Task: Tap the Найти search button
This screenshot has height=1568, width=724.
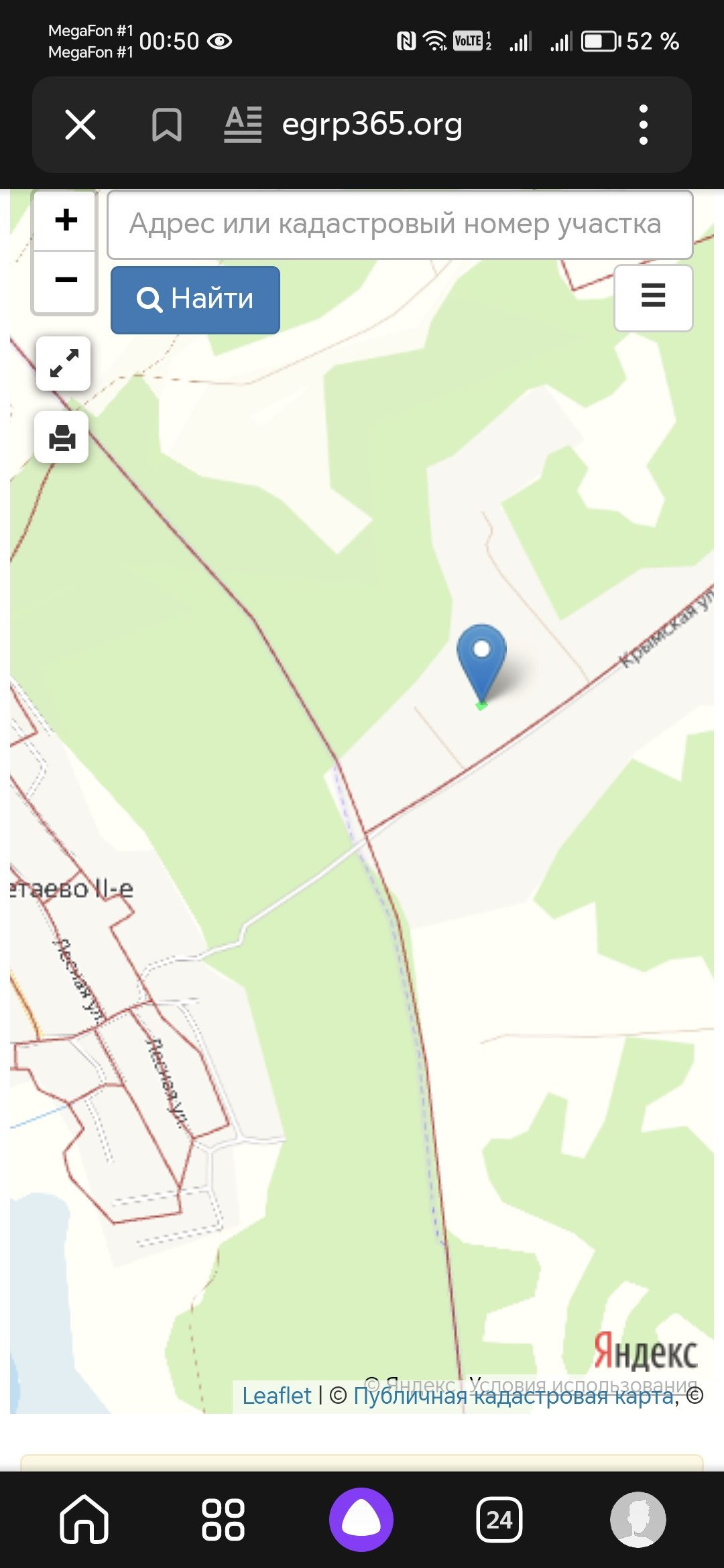Action: pos(195,300)
